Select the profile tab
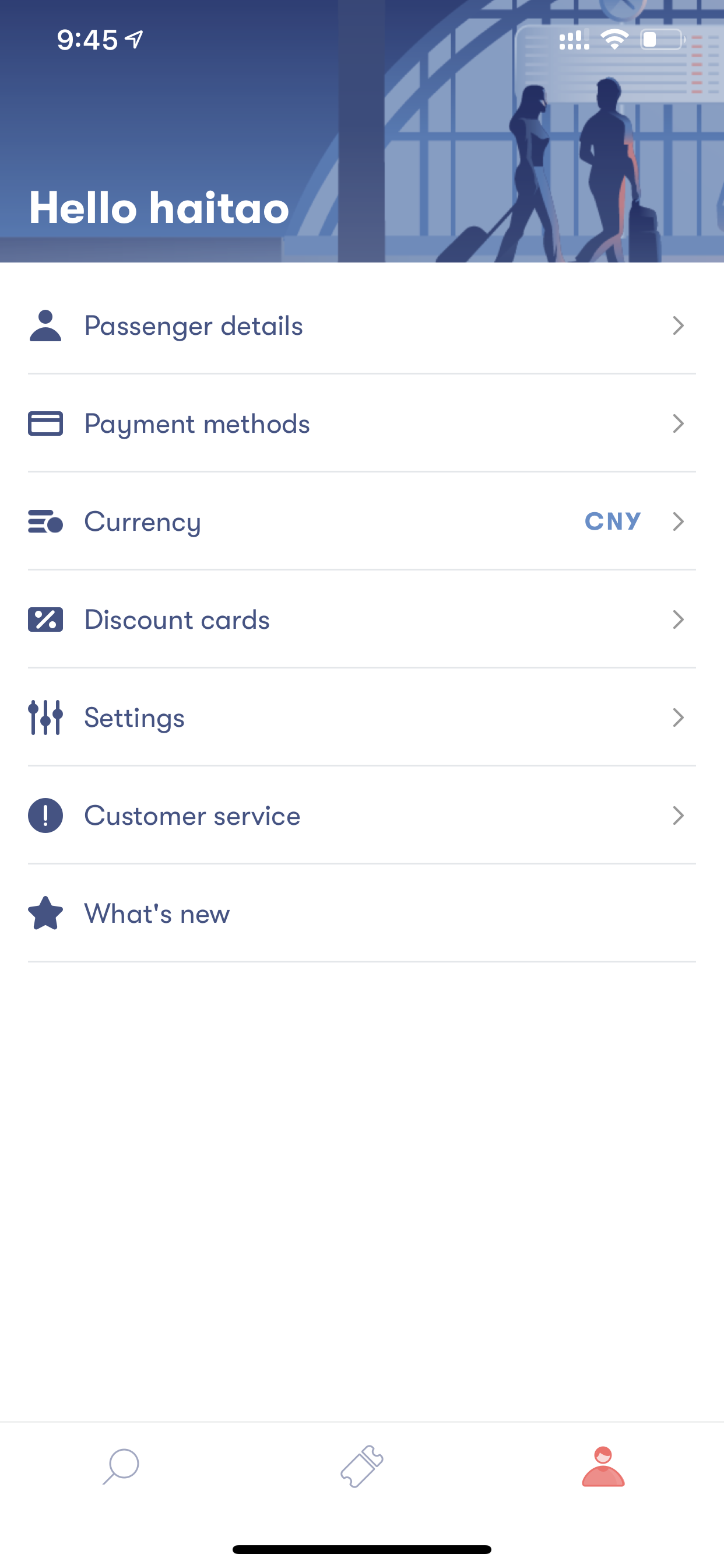This screenshot has width=724, height=1568. click(603, 1467)
